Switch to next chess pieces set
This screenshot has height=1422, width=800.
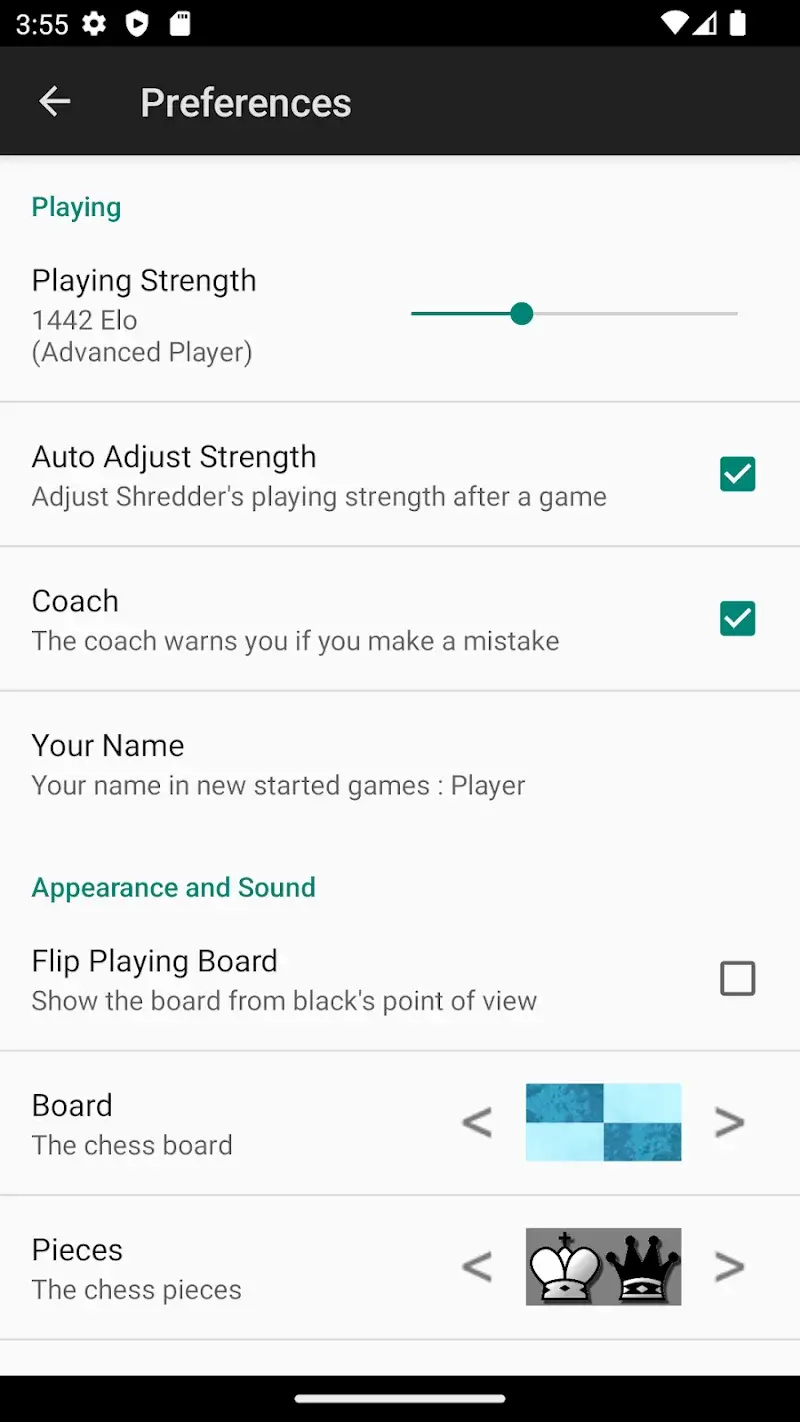click(729, 1267)
